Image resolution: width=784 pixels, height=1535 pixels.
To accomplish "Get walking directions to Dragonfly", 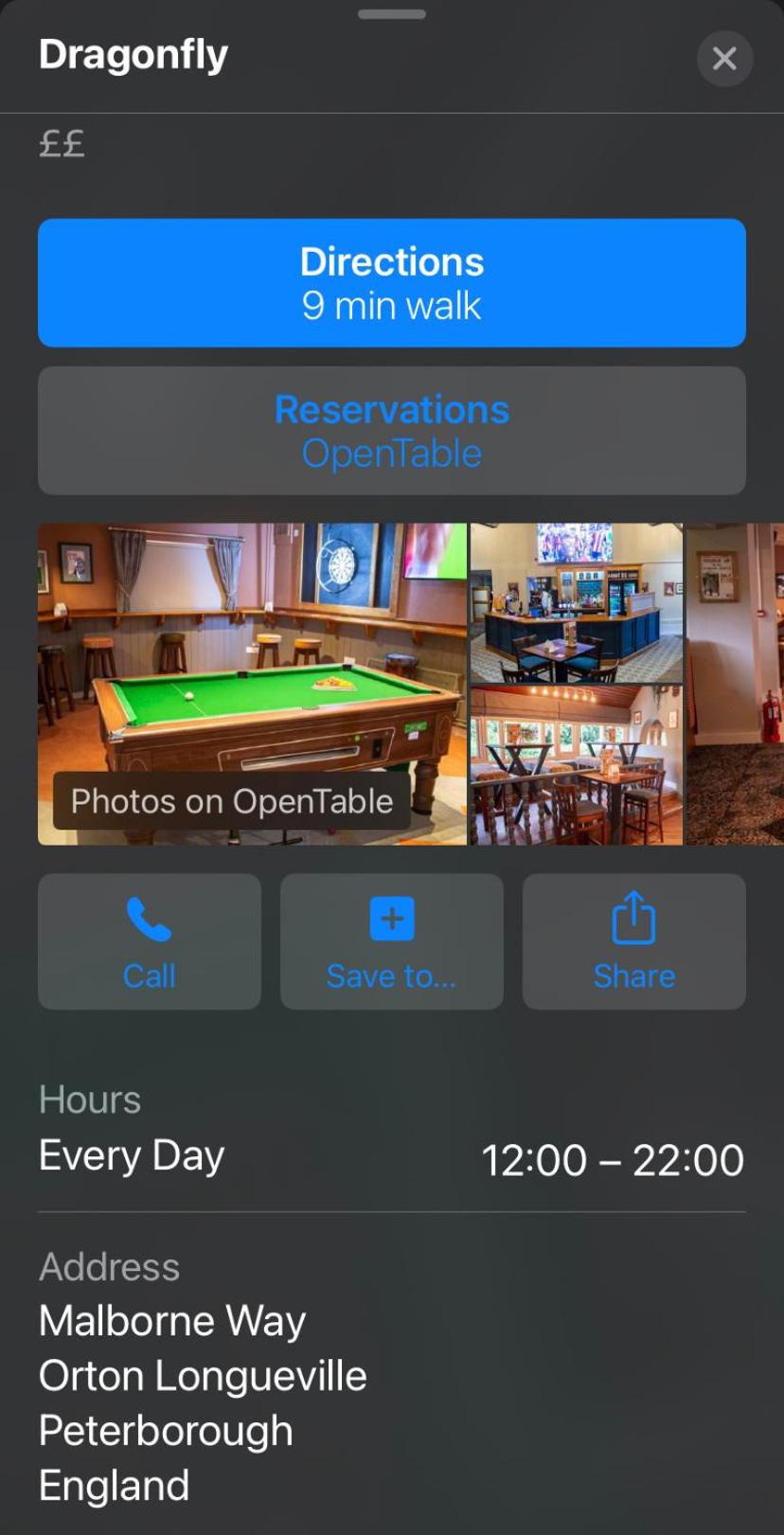I will point(392,283).
